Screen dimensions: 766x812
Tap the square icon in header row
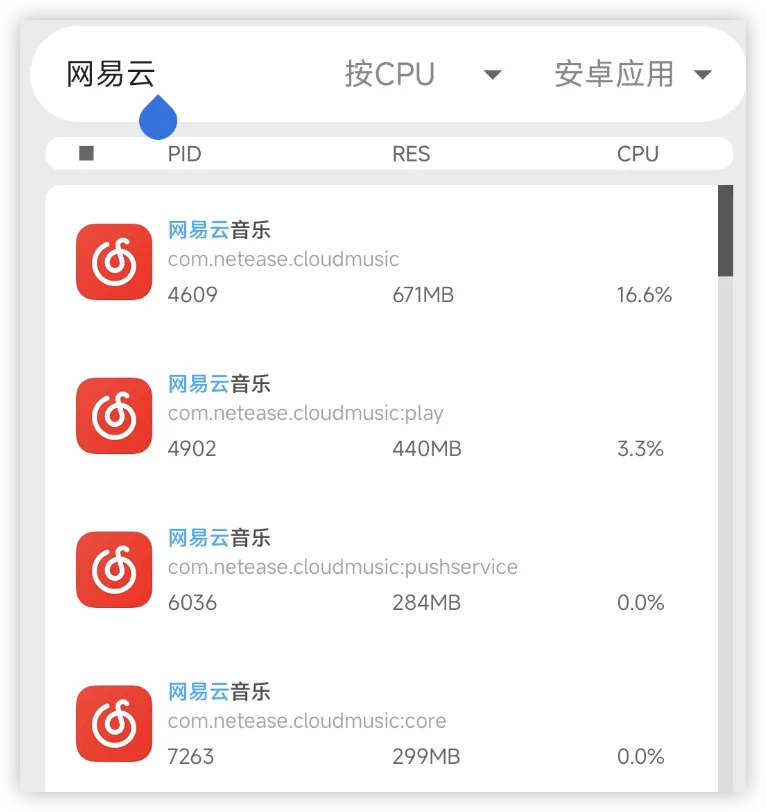click(86, 154)
